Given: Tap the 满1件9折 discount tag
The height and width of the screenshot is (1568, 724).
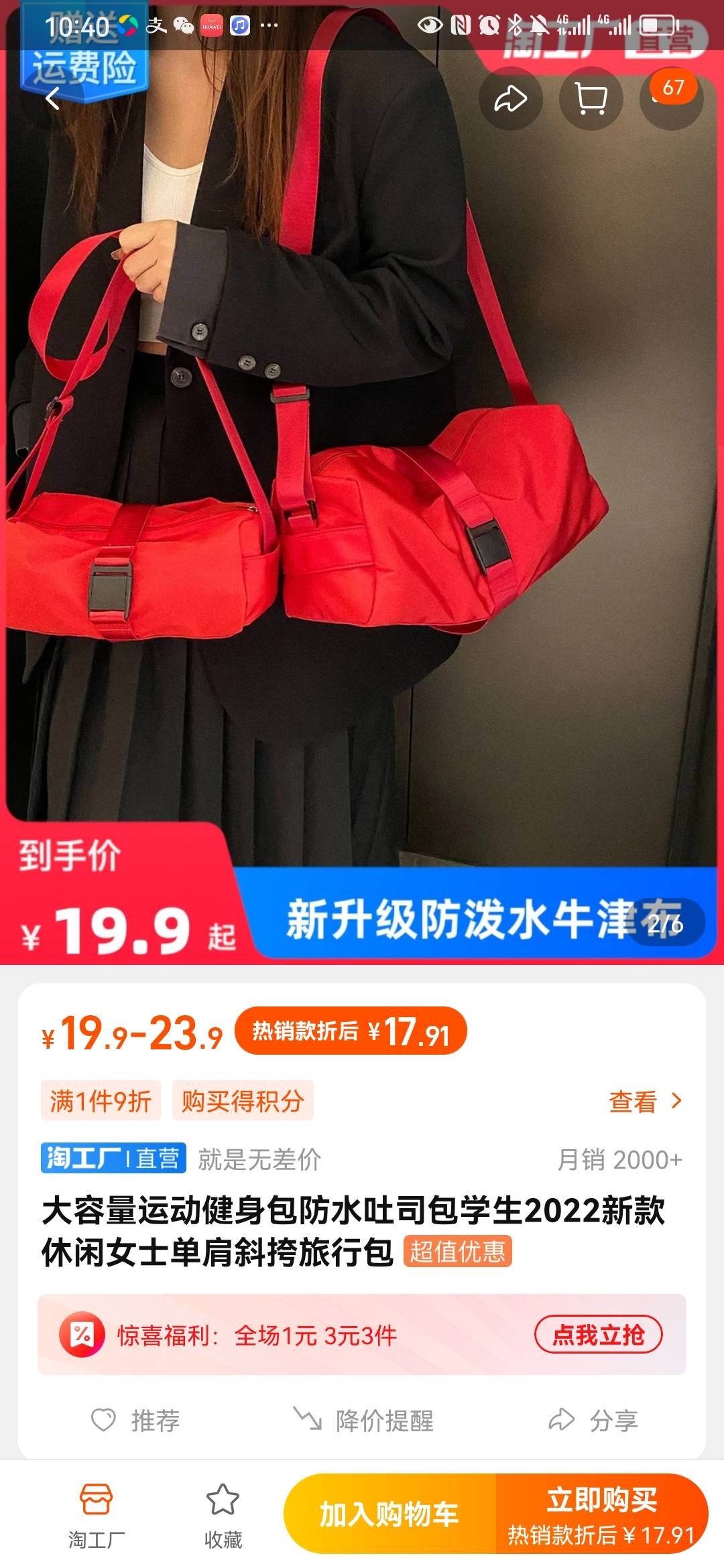Looking at the screenshot, I should coord(101,1101).
